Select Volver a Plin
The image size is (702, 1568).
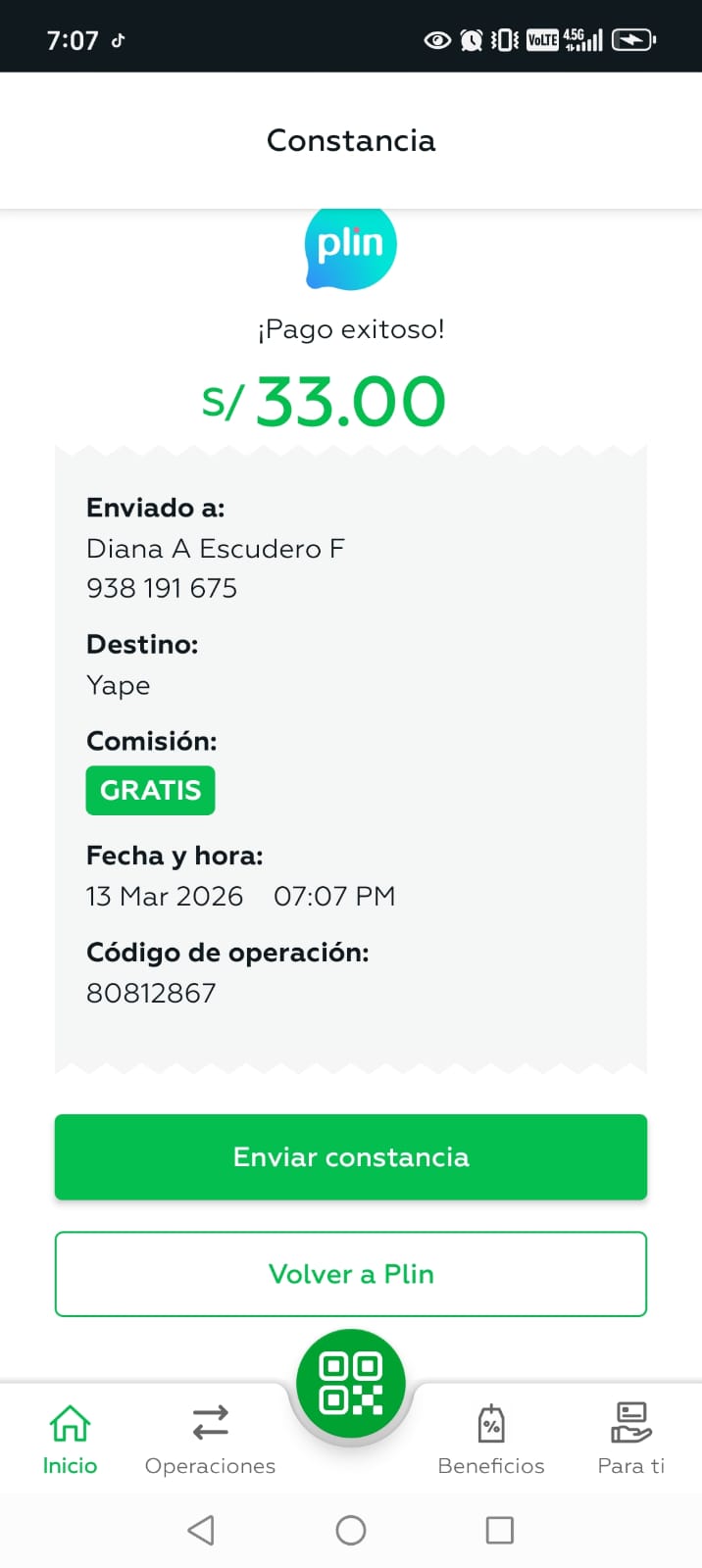(x=351, y=1273)
